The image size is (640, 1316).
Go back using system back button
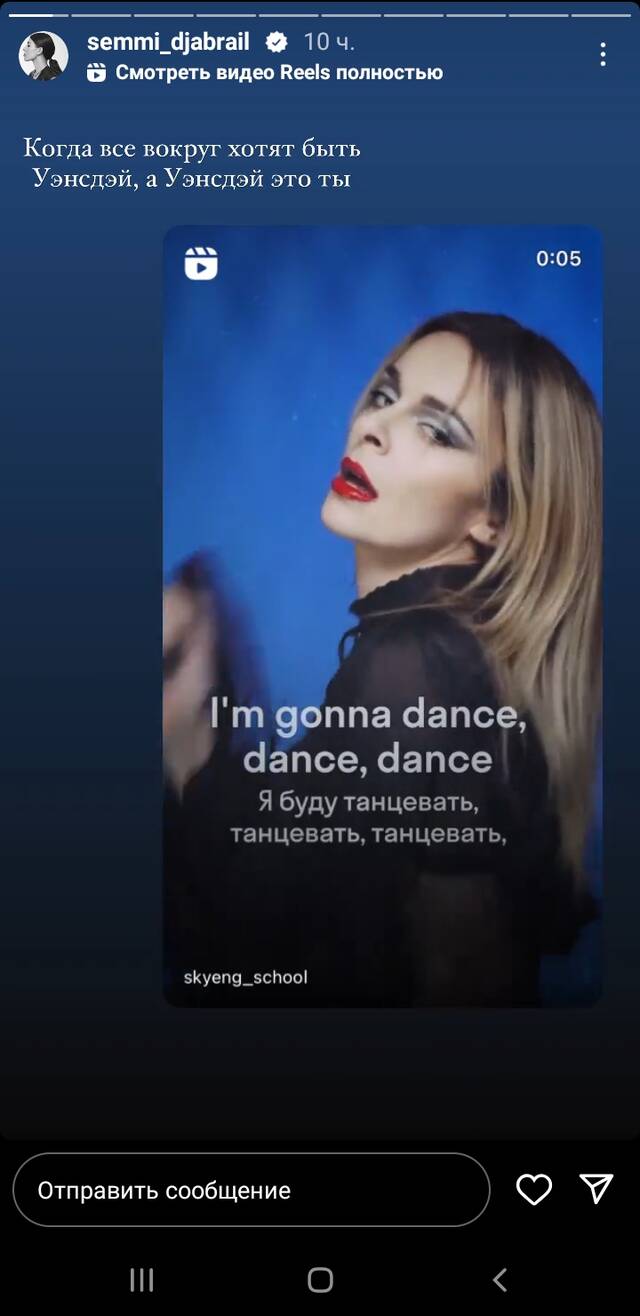500,1279
